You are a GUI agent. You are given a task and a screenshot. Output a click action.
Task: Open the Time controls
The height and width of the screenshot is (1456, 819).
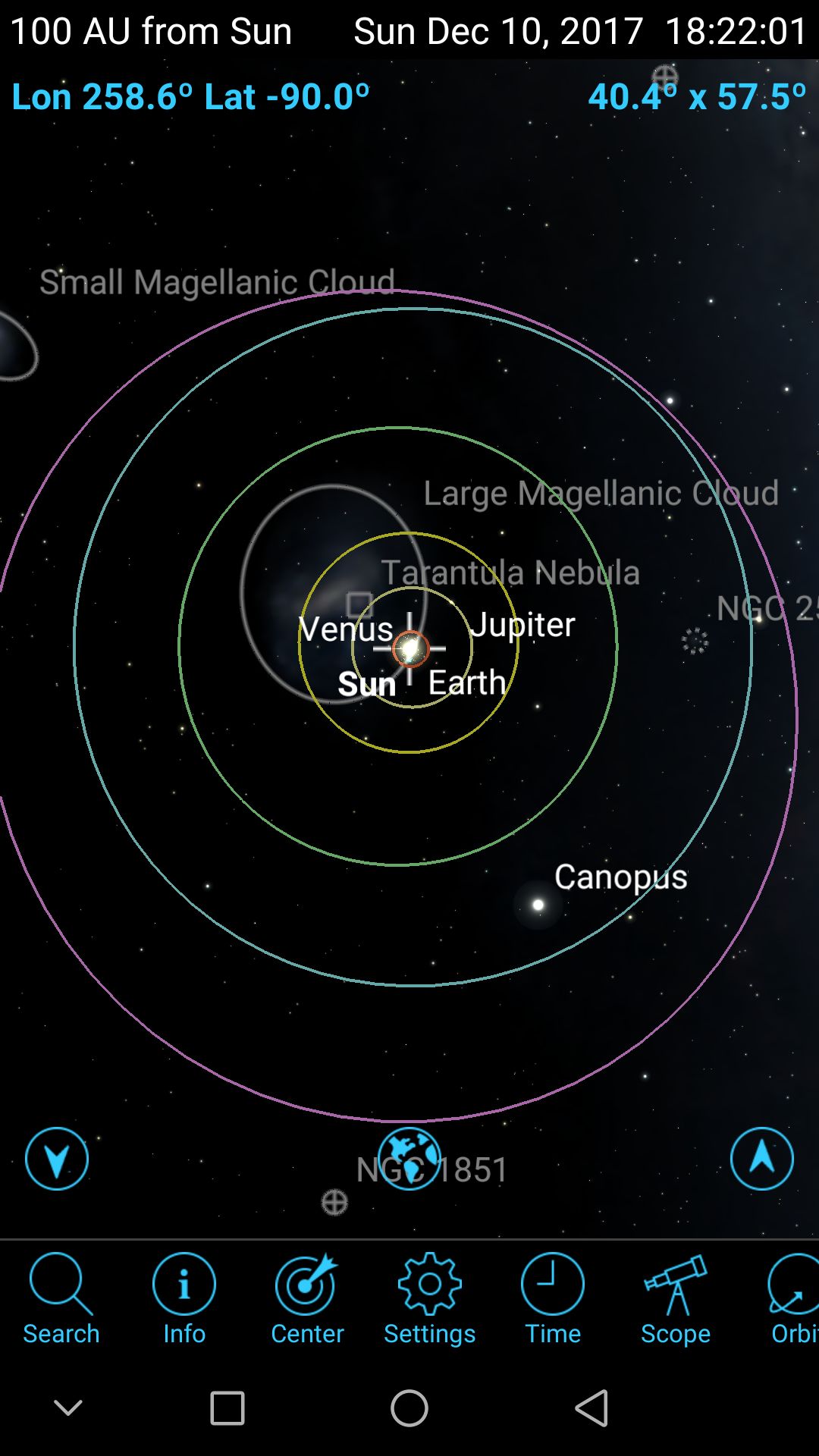553,1299
